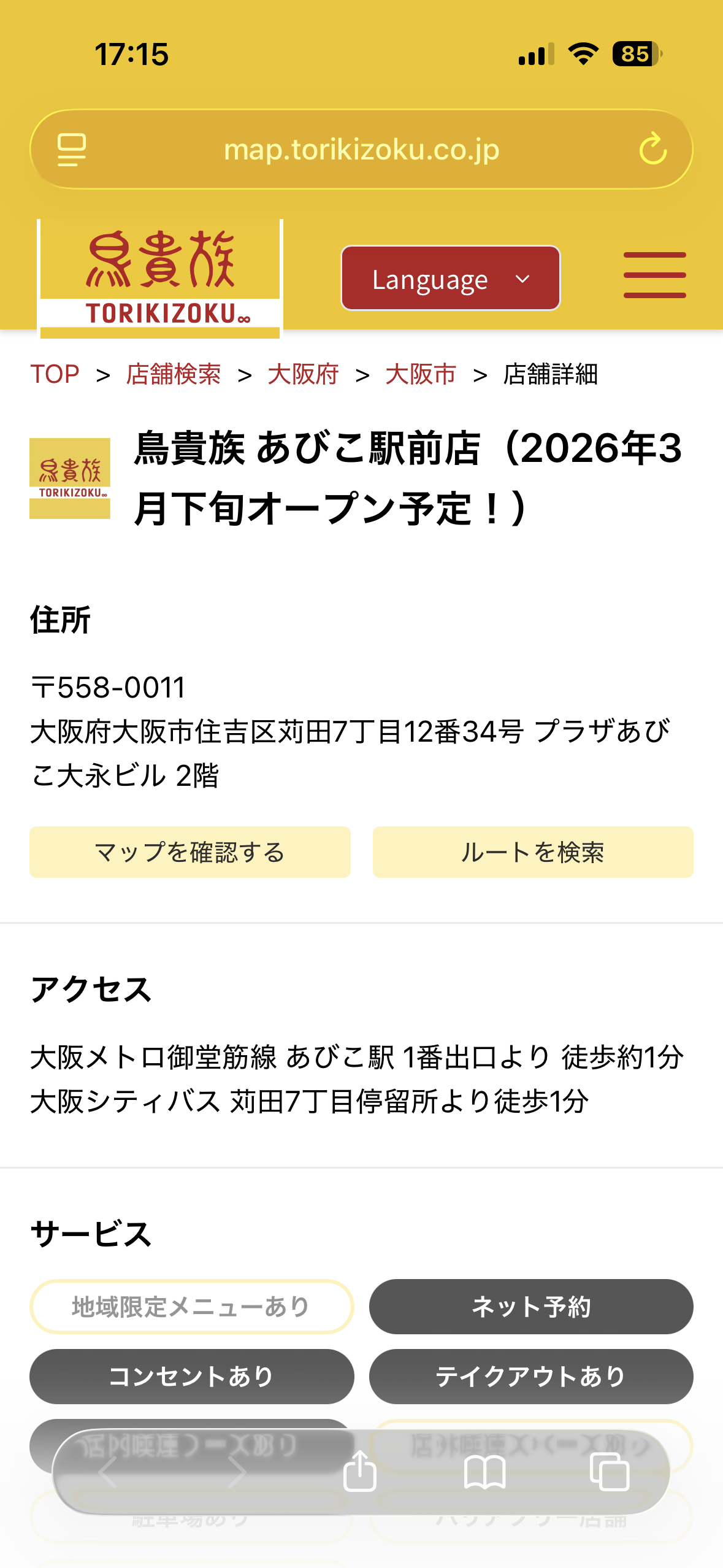Tap the ルートを検索 button
The image size is (723, 1568).
point(532,852)
